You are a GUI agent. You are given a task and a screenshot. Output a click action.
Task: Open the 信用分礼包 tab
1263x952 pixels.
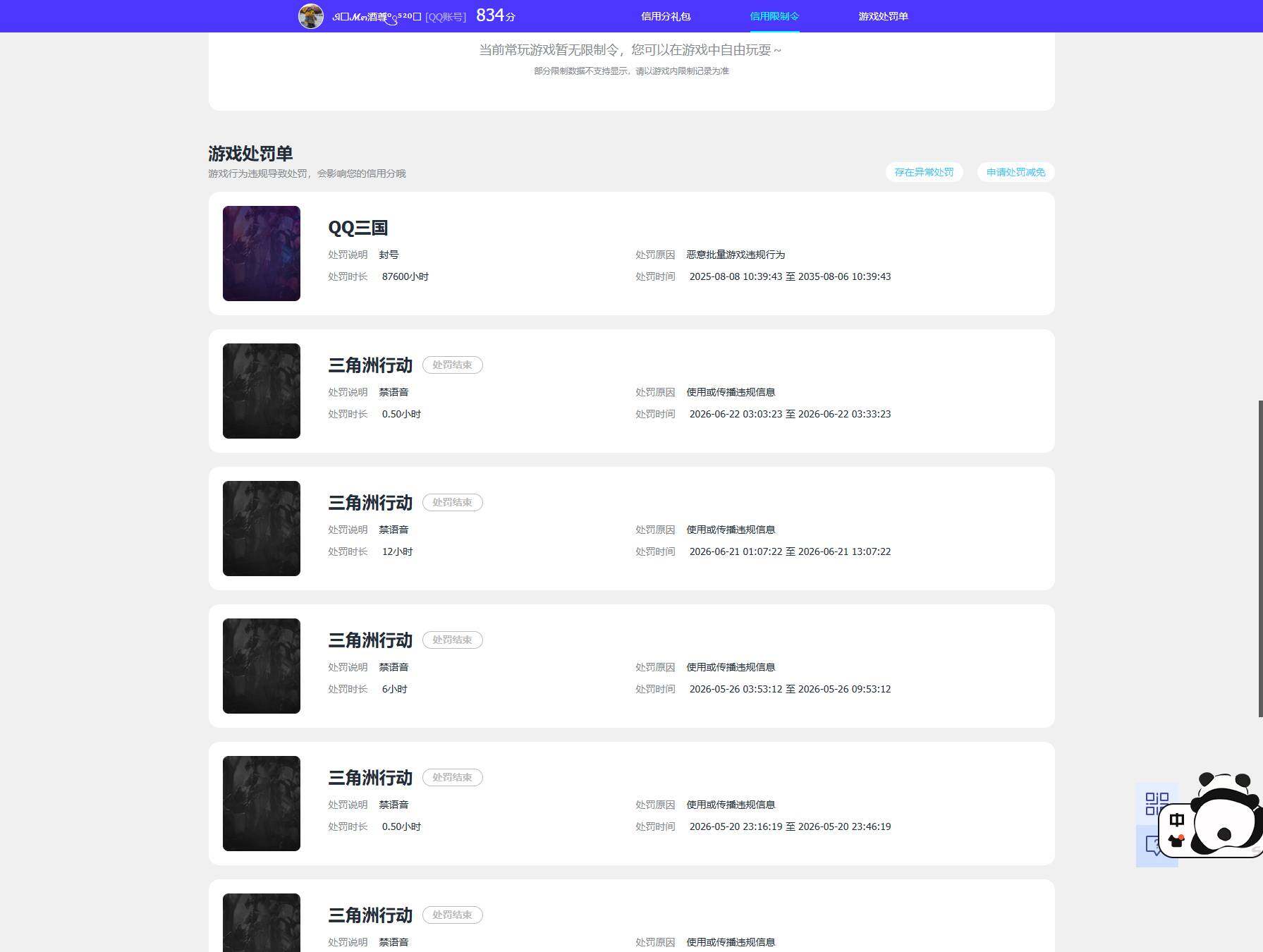pyautogui.click(x=665, y=16)
